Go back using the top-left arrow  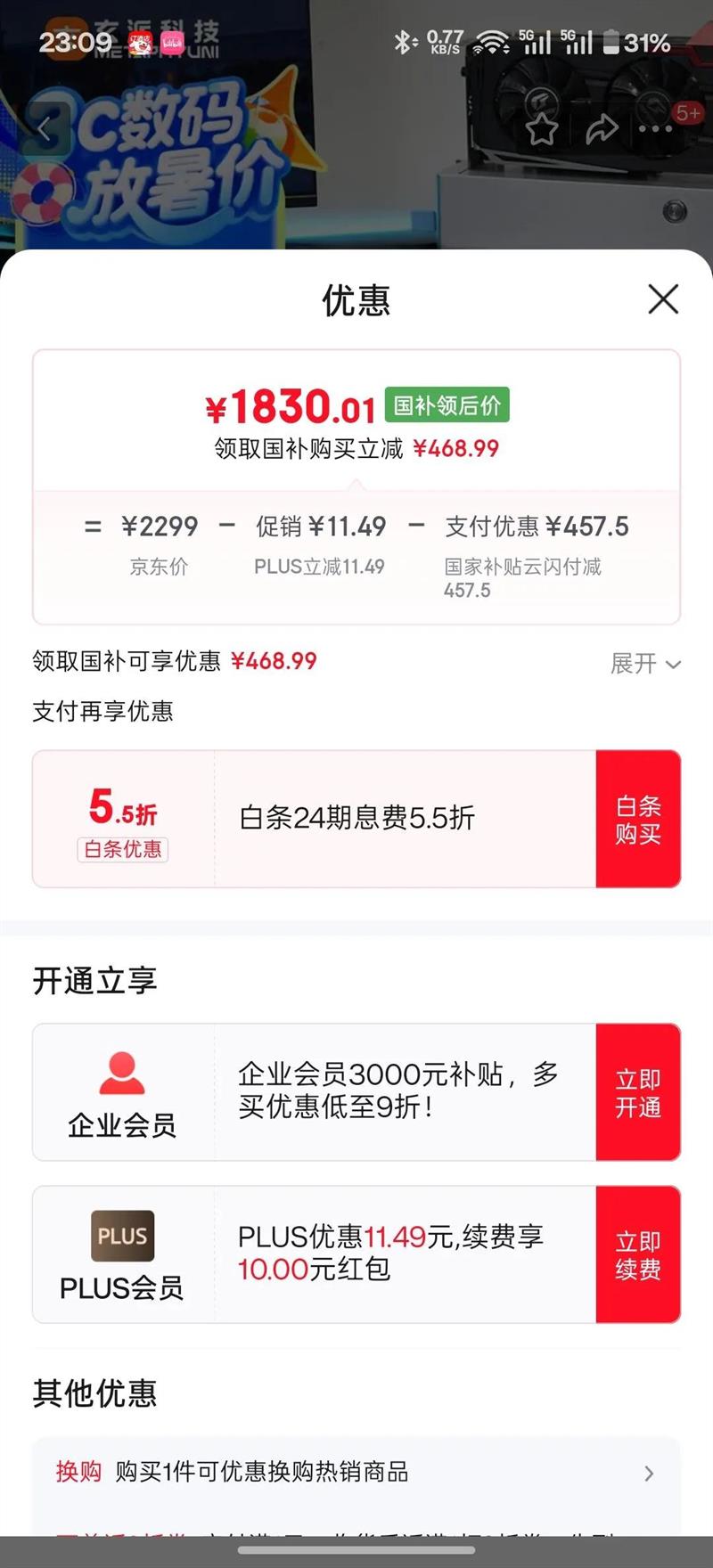pyautogui.click(x=45, y=129)
